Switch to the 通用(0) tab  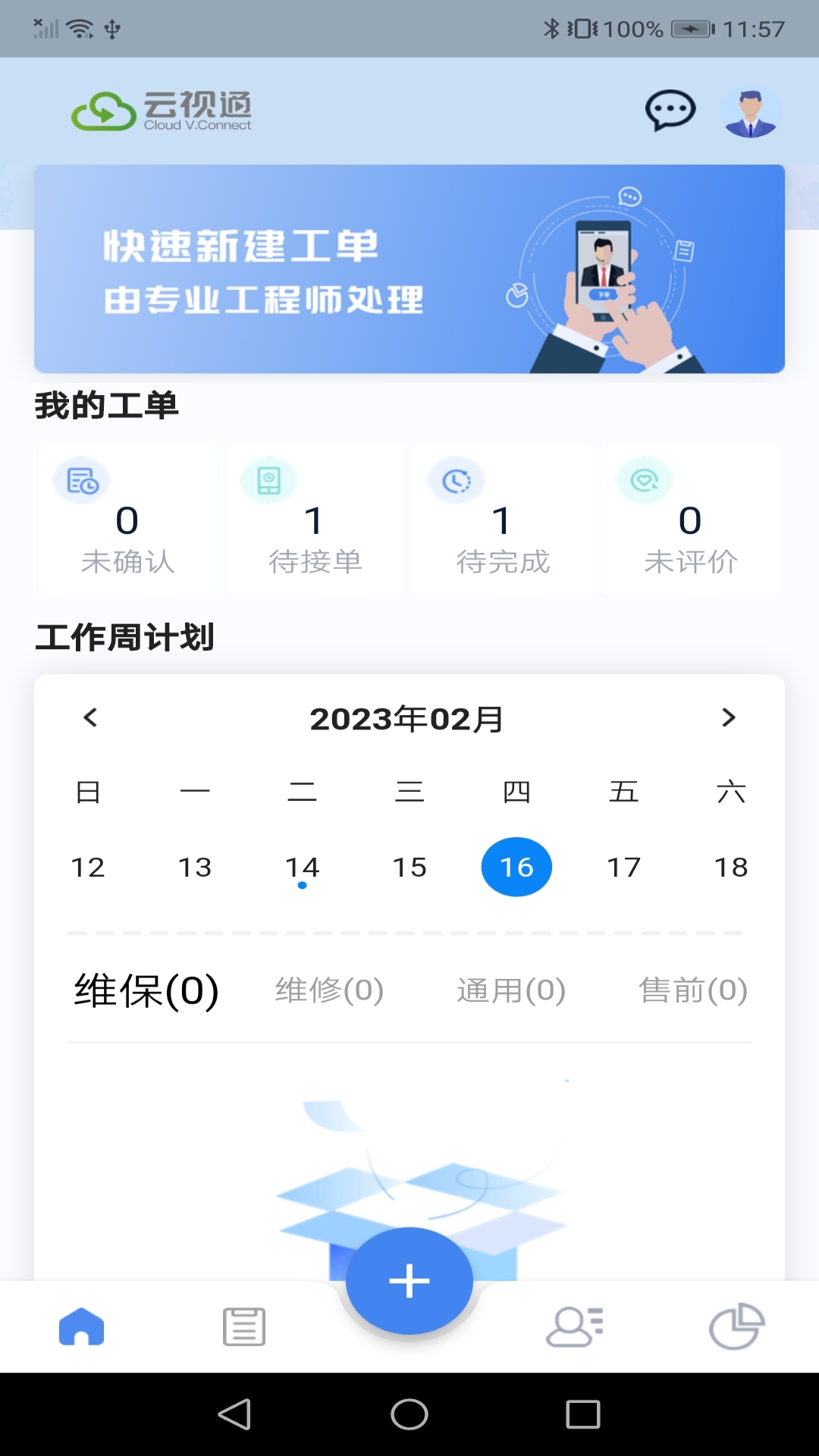point(511,990)
